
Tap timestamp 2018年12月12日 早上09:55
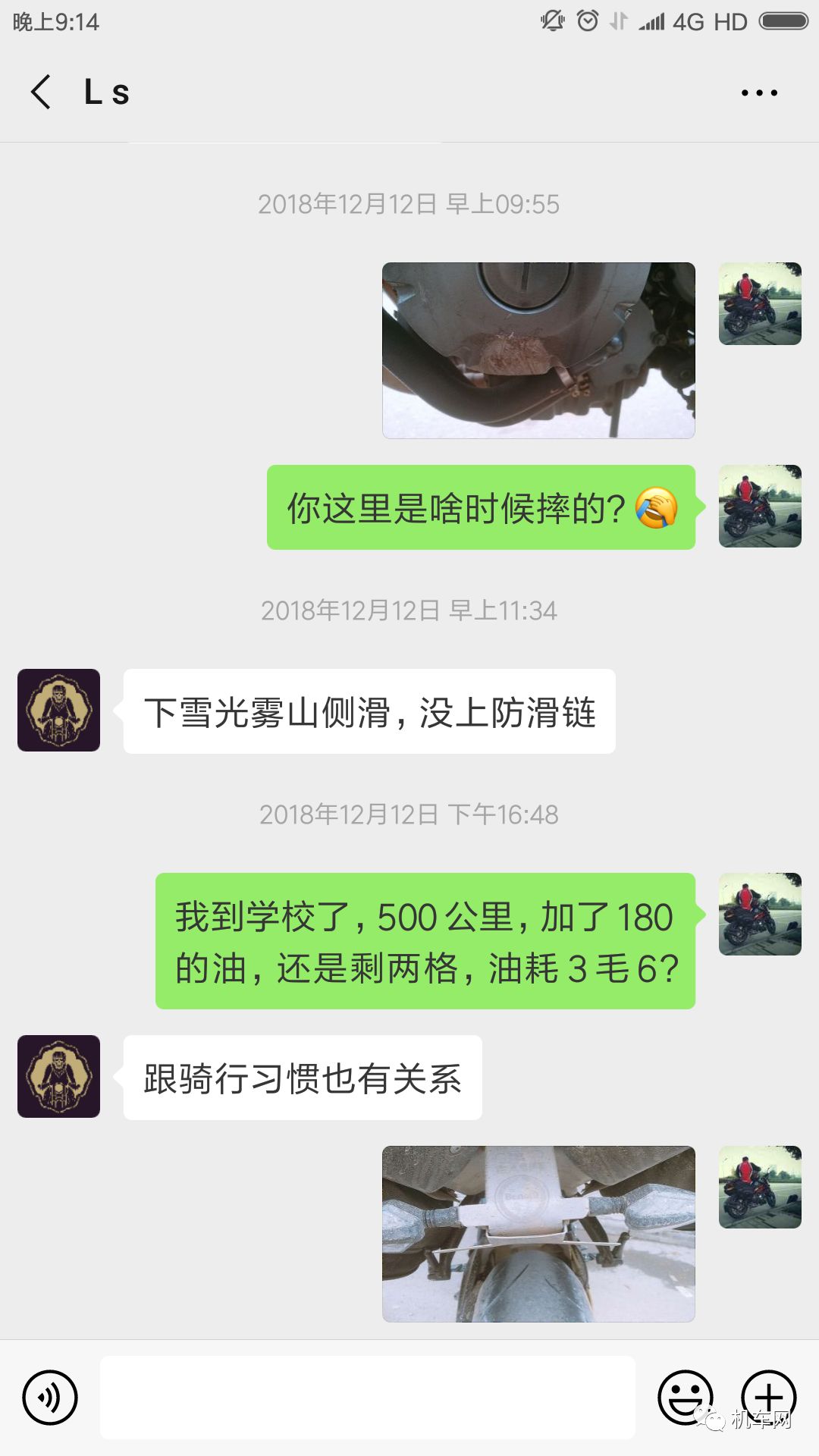[x=409, y=203]
